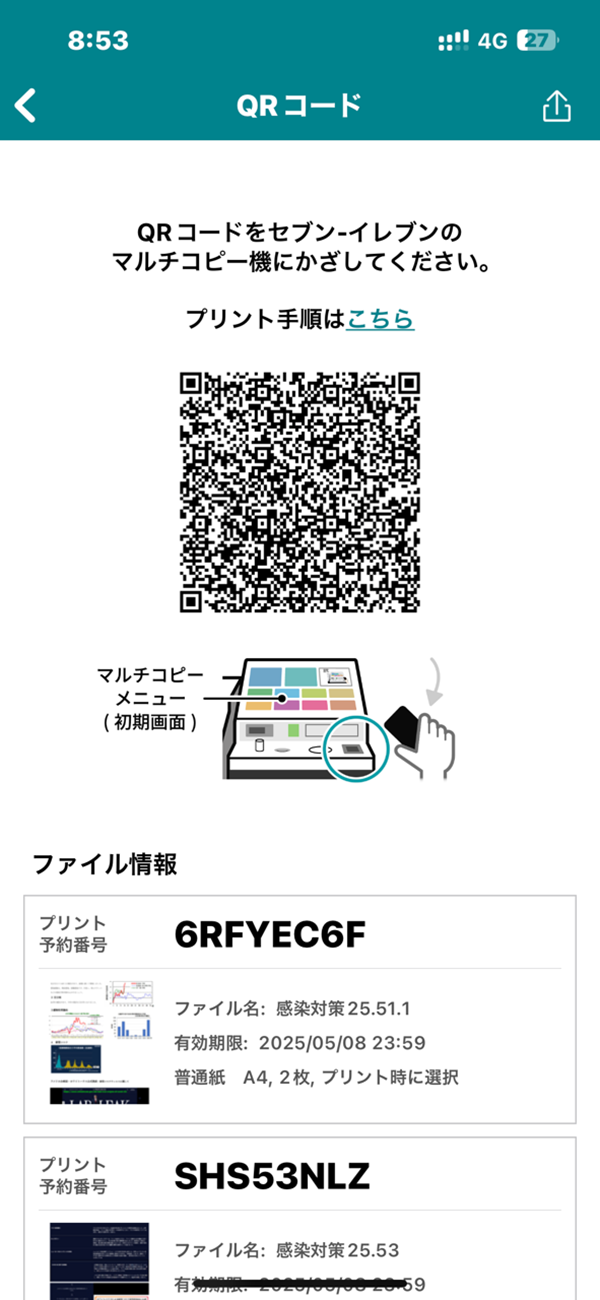Open file card with reservation number SHS53NLZ
Viewport: 600px width, 1300px height.
(x=300, y=1220)
